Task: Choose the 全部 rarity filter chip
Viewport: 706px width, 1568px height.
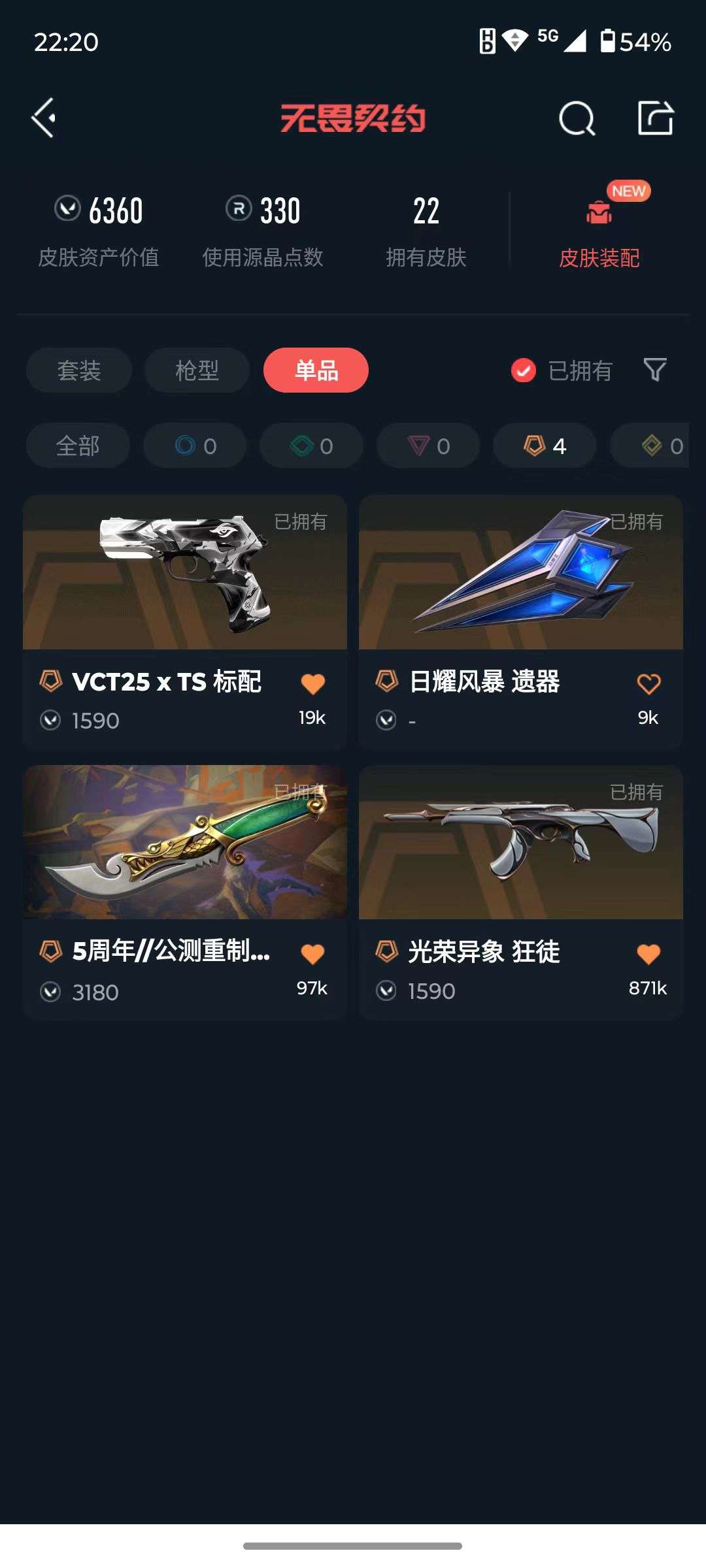Action: click(78, 446)
